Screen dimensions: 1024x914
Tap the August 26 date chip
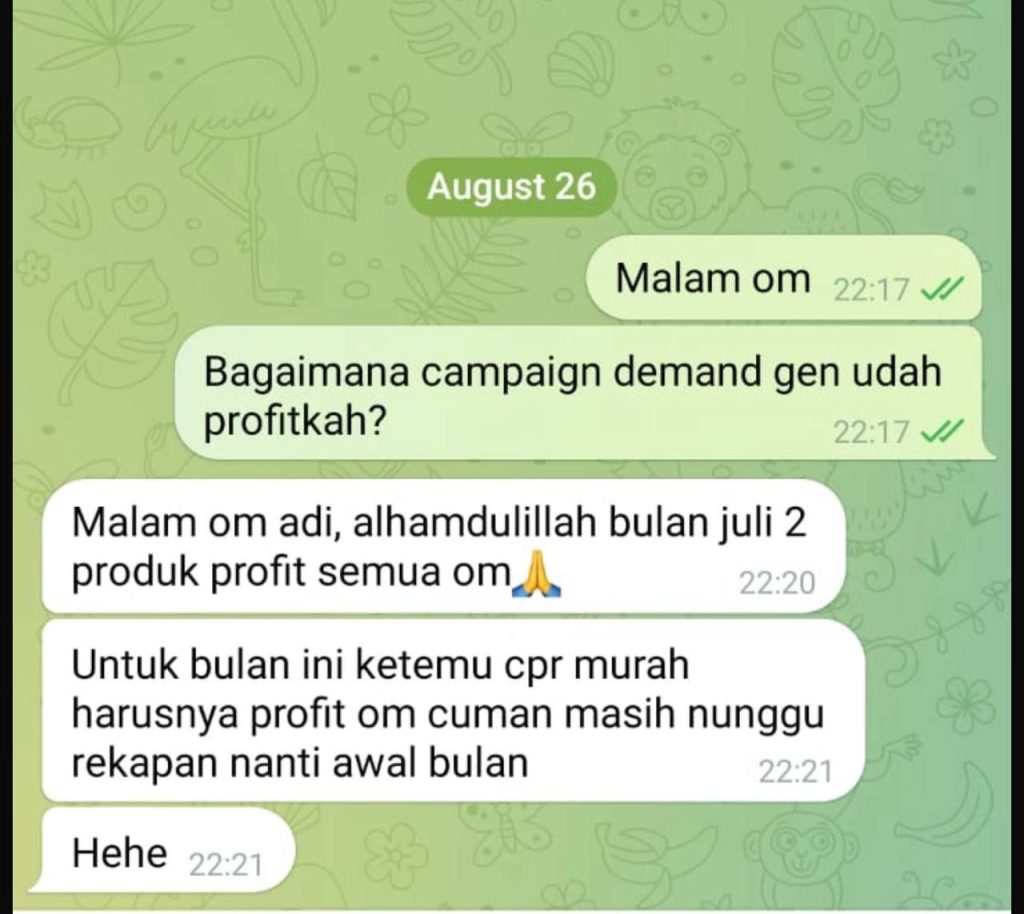click(x=511, y=187)
